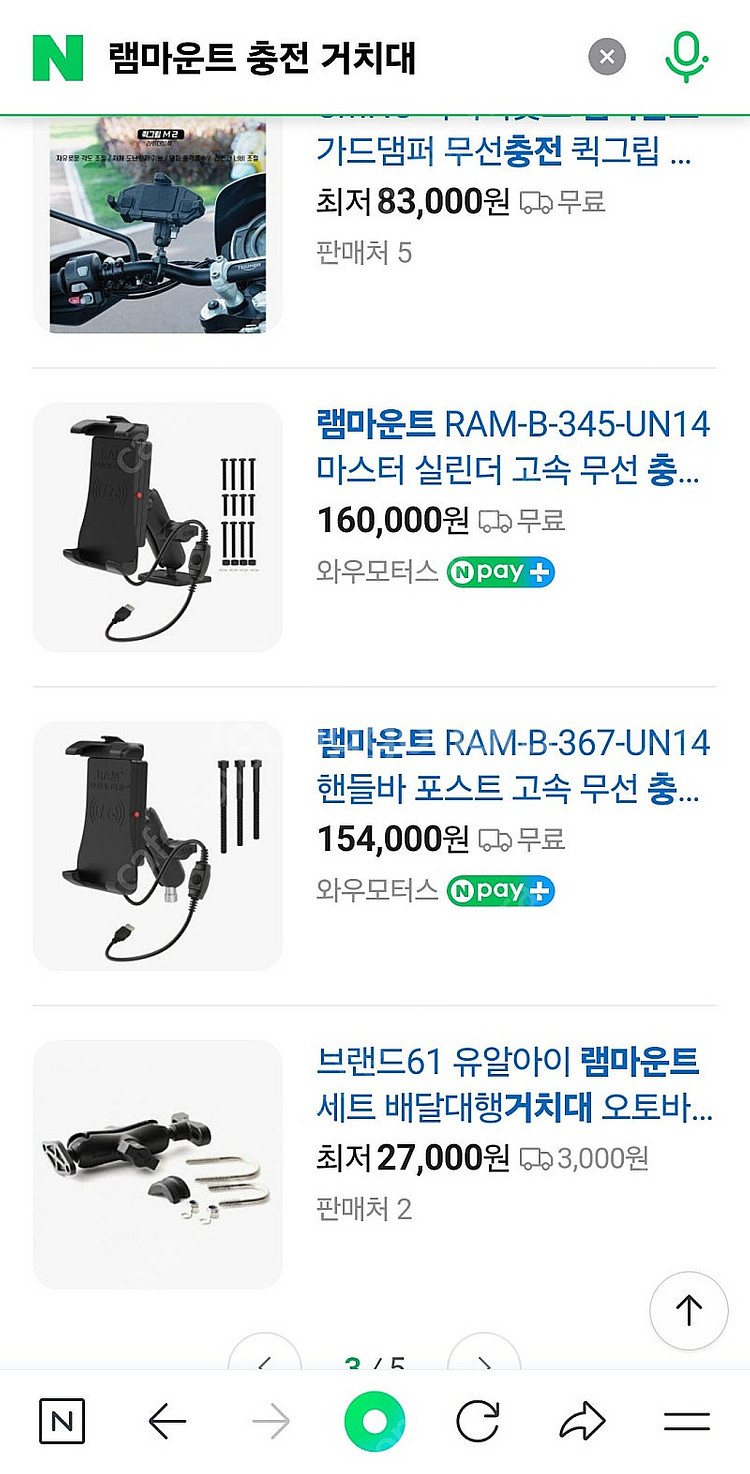View the 브랜드61 mount set product image
Image resolution: width=750 pixels, height=1474 pixels.
(158, 1164)
